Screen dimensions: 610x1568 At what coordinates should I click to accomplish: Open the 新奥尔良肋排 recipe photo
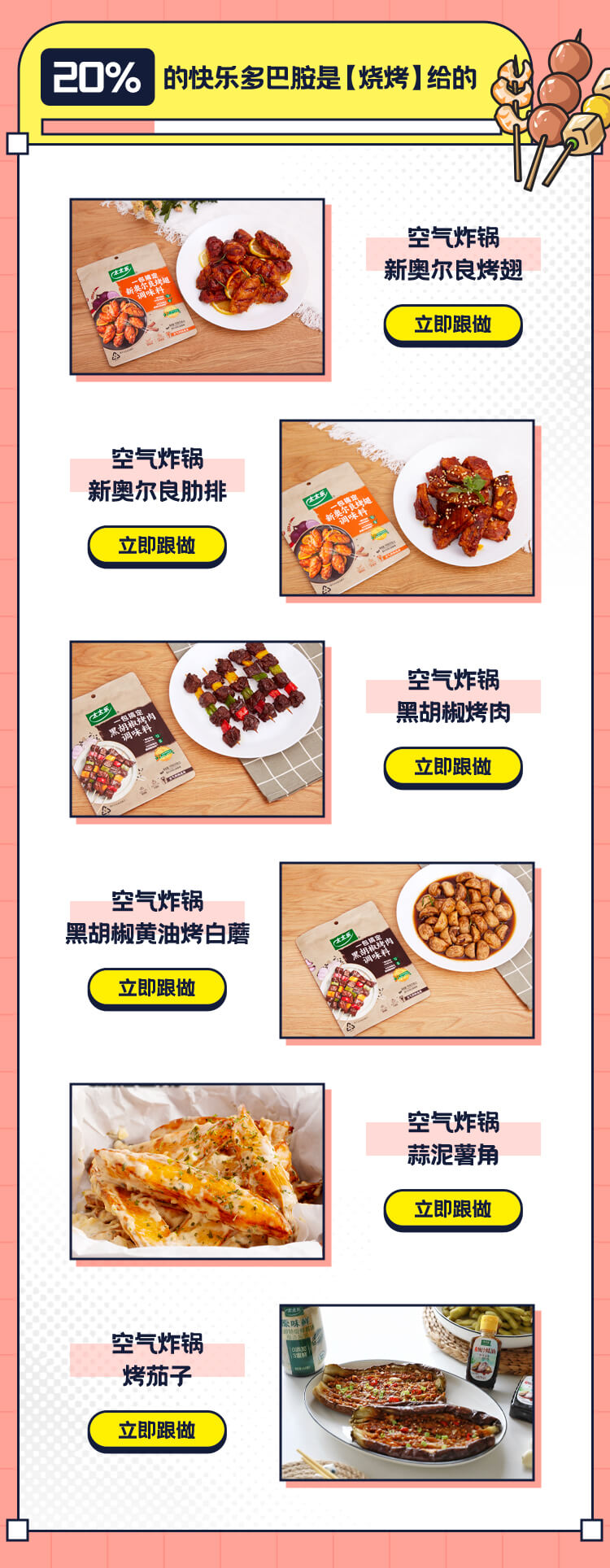(x=407, y=508)
